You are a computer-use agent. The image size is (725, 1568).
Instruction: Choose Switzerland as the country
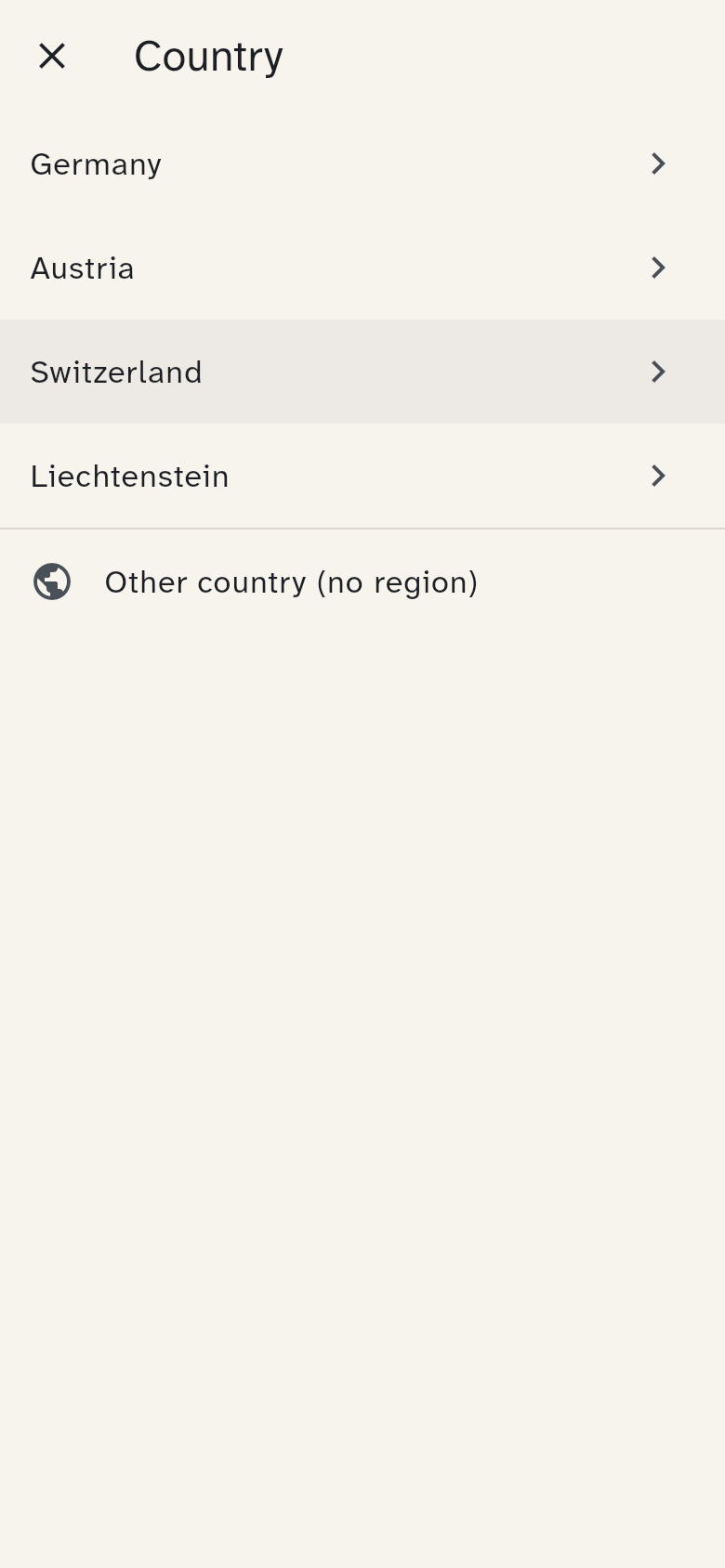pos(362,372)
